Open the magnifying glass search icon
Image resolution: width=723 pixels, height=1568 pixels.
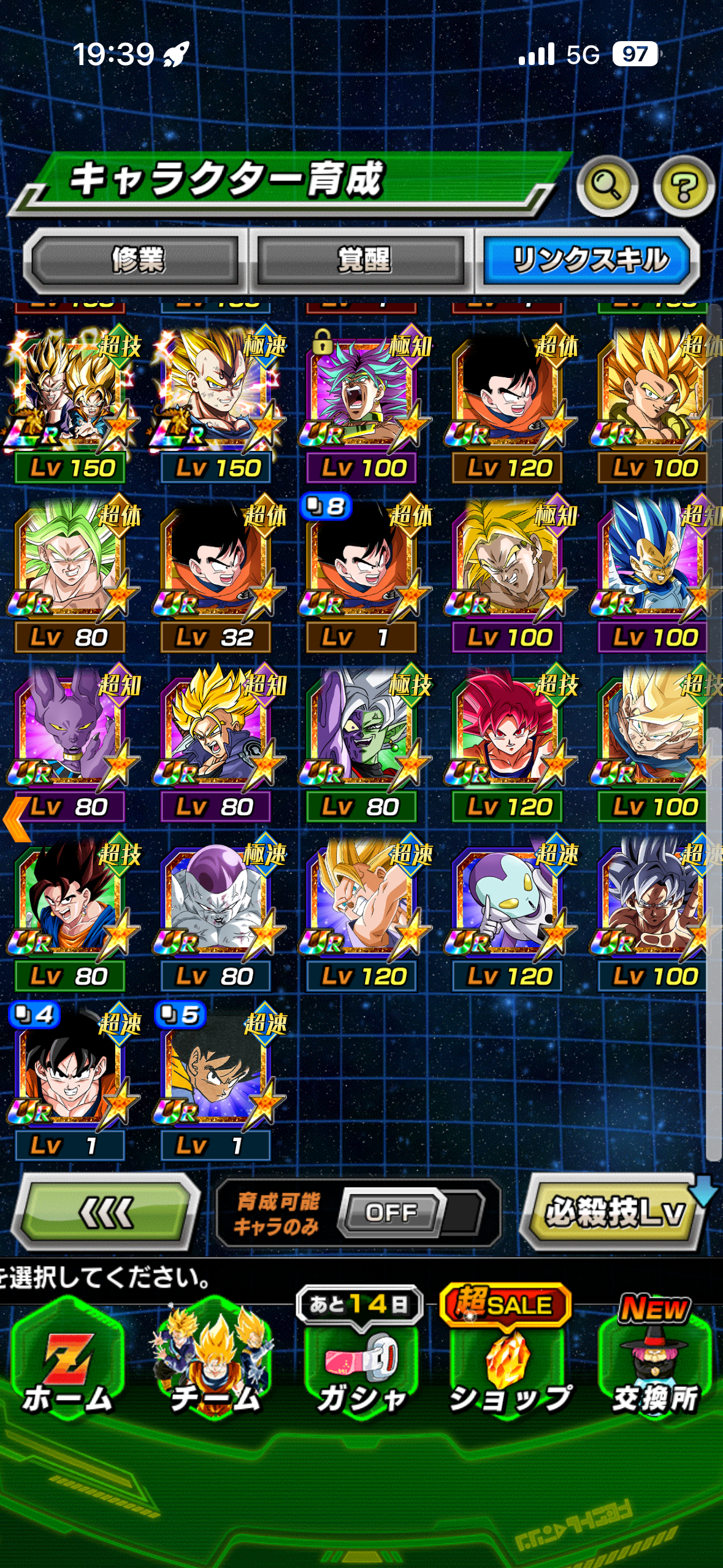(606, 186)
